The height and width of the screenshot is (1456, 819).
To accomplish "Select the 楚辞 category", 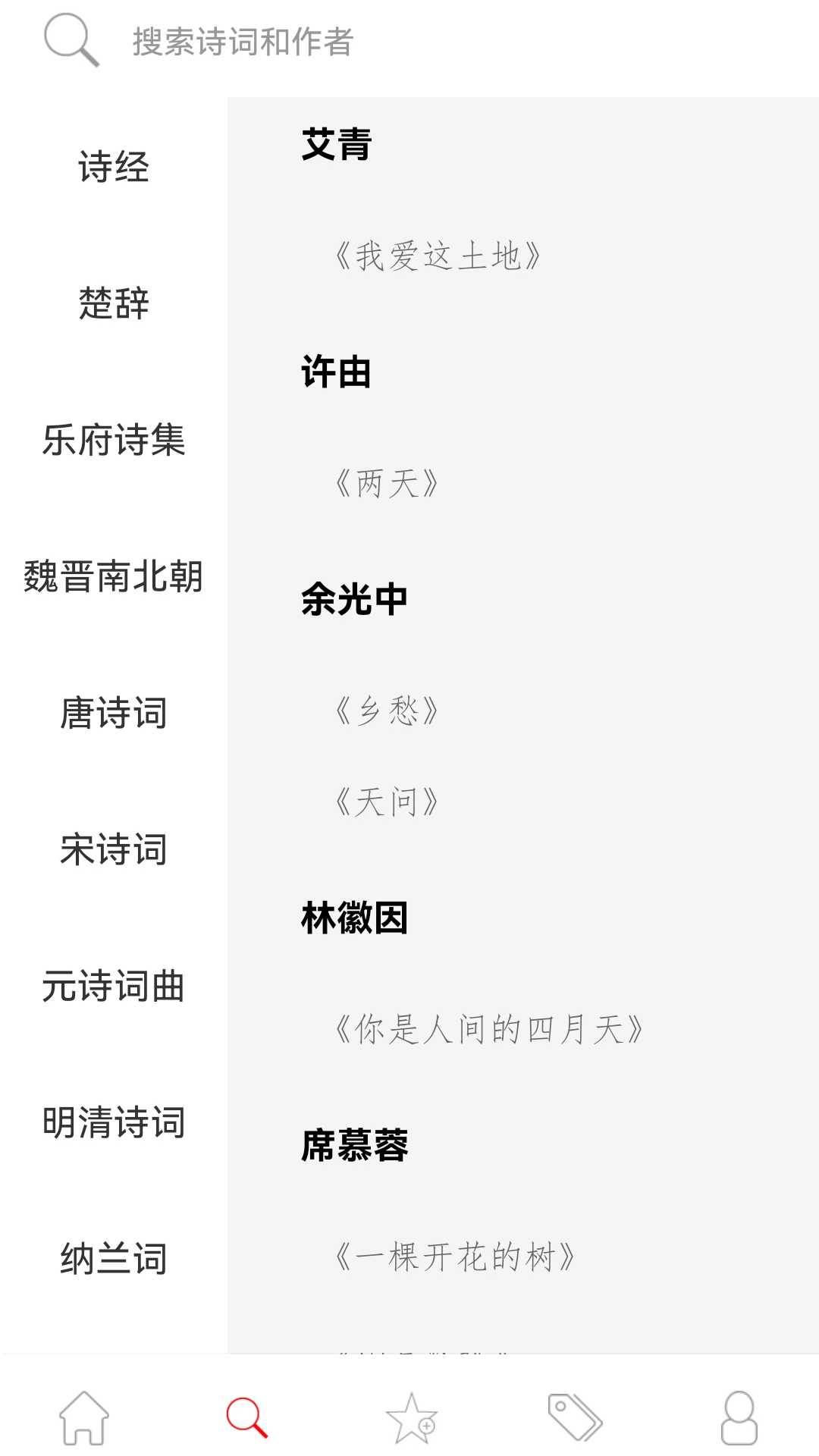I will click(x=114, y=303).
